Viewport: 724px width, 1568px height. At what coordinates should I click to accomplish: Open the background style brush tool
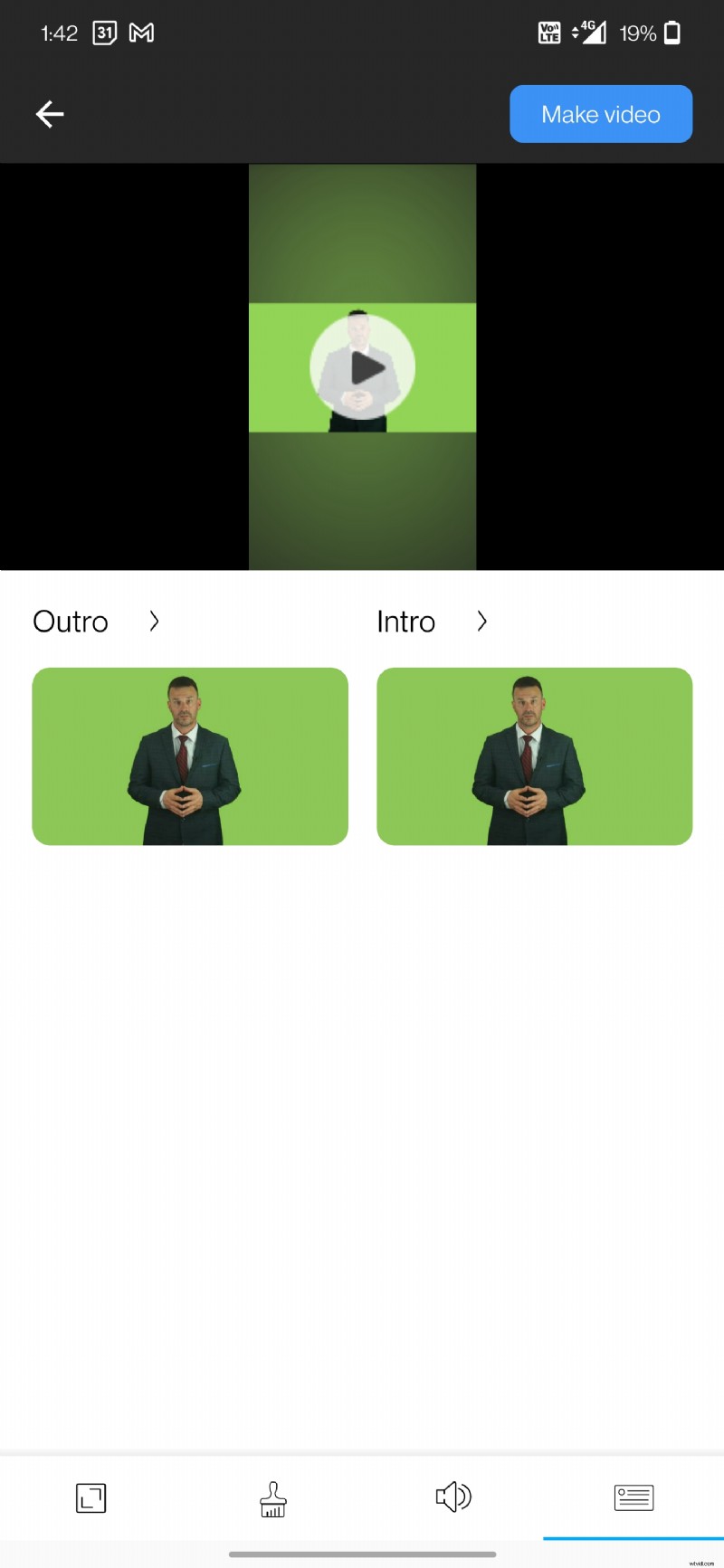click(271, 1497)
